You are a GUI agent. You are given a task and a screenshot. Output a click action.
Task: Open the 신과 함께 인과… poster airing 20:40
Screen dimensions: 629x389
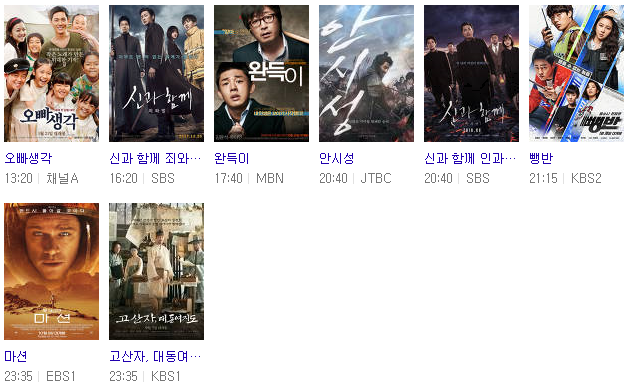point(472,73)
